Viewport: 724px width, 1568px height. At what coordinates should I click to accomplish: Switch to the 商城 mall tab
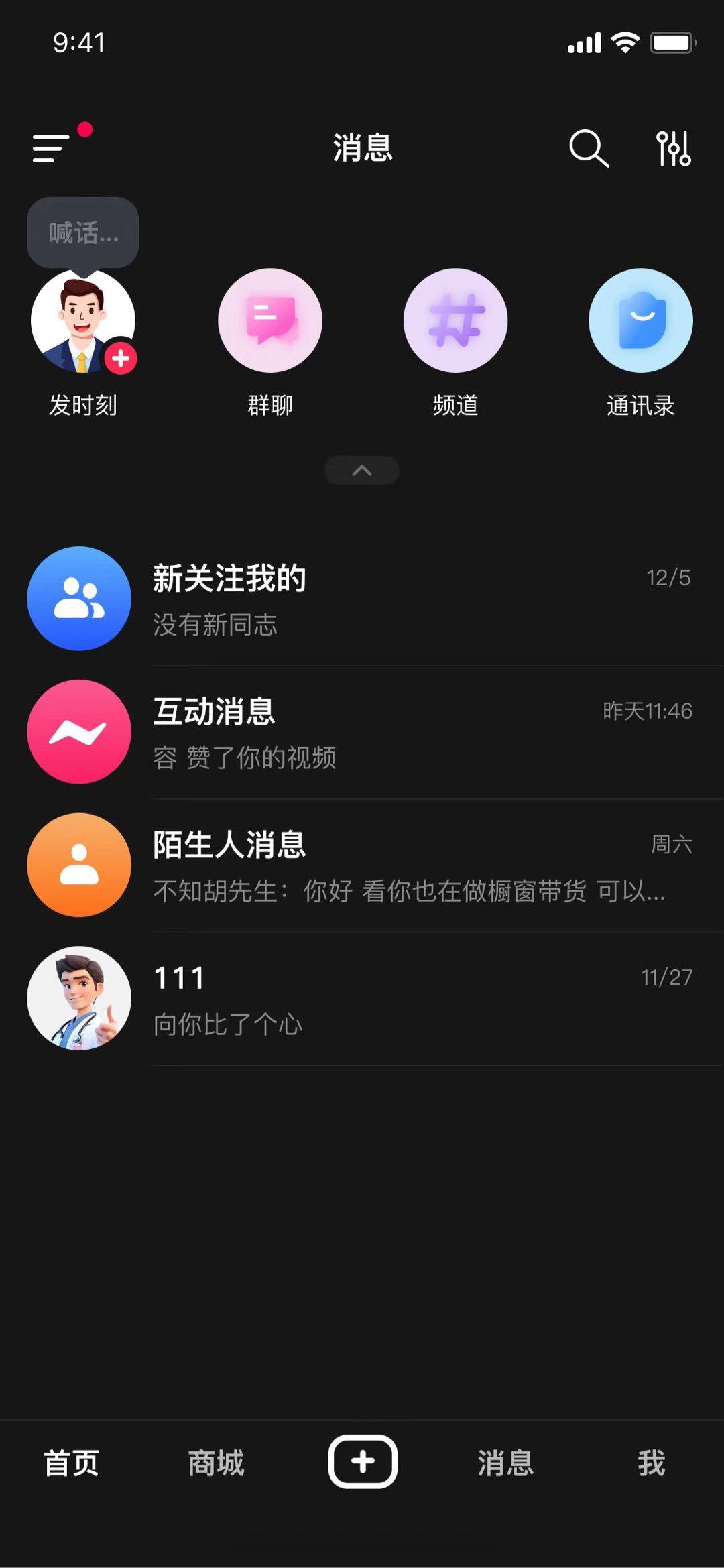pos(217,1463)
